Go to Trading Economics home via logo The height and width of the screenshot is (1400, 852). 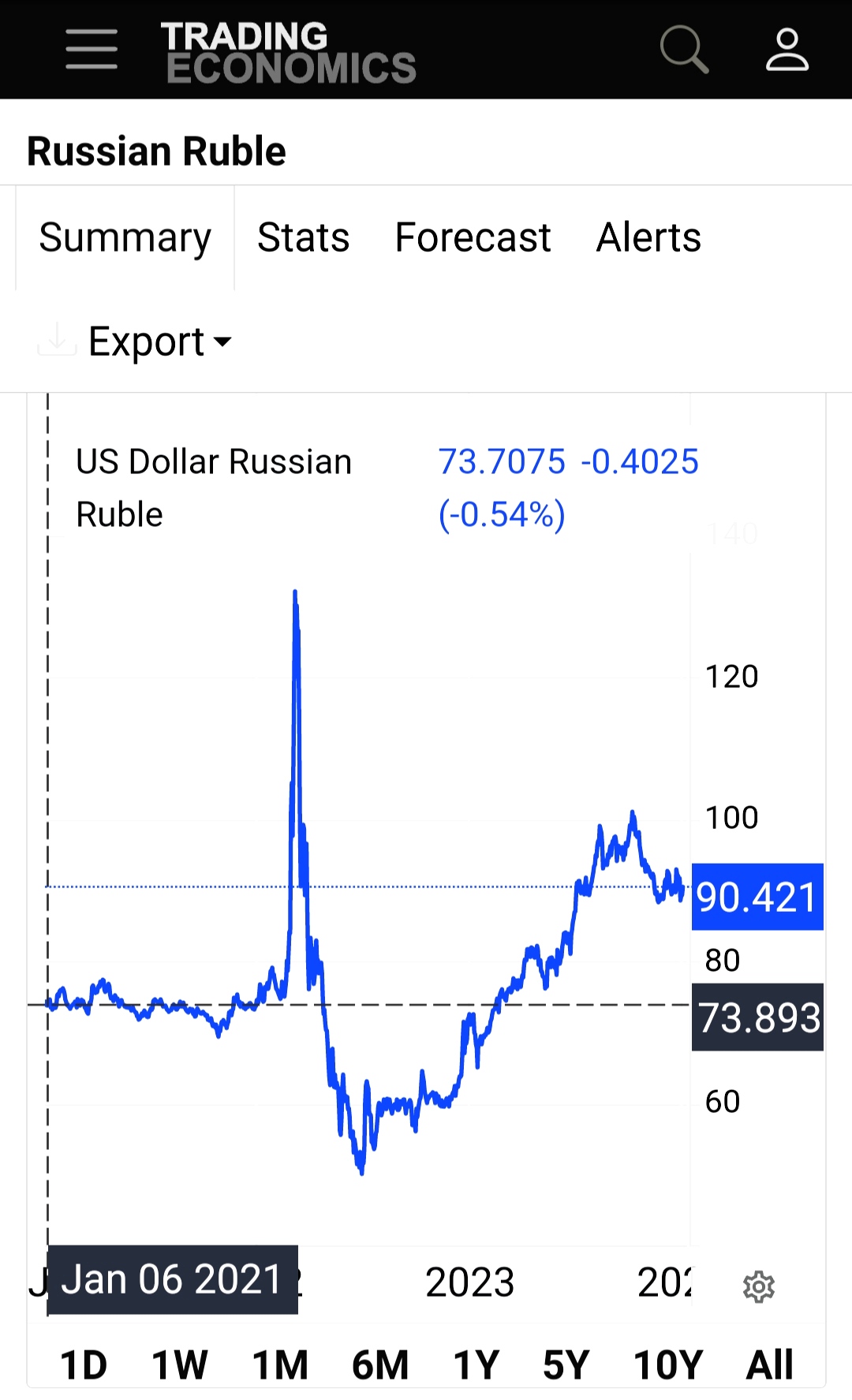coord(289,52)
